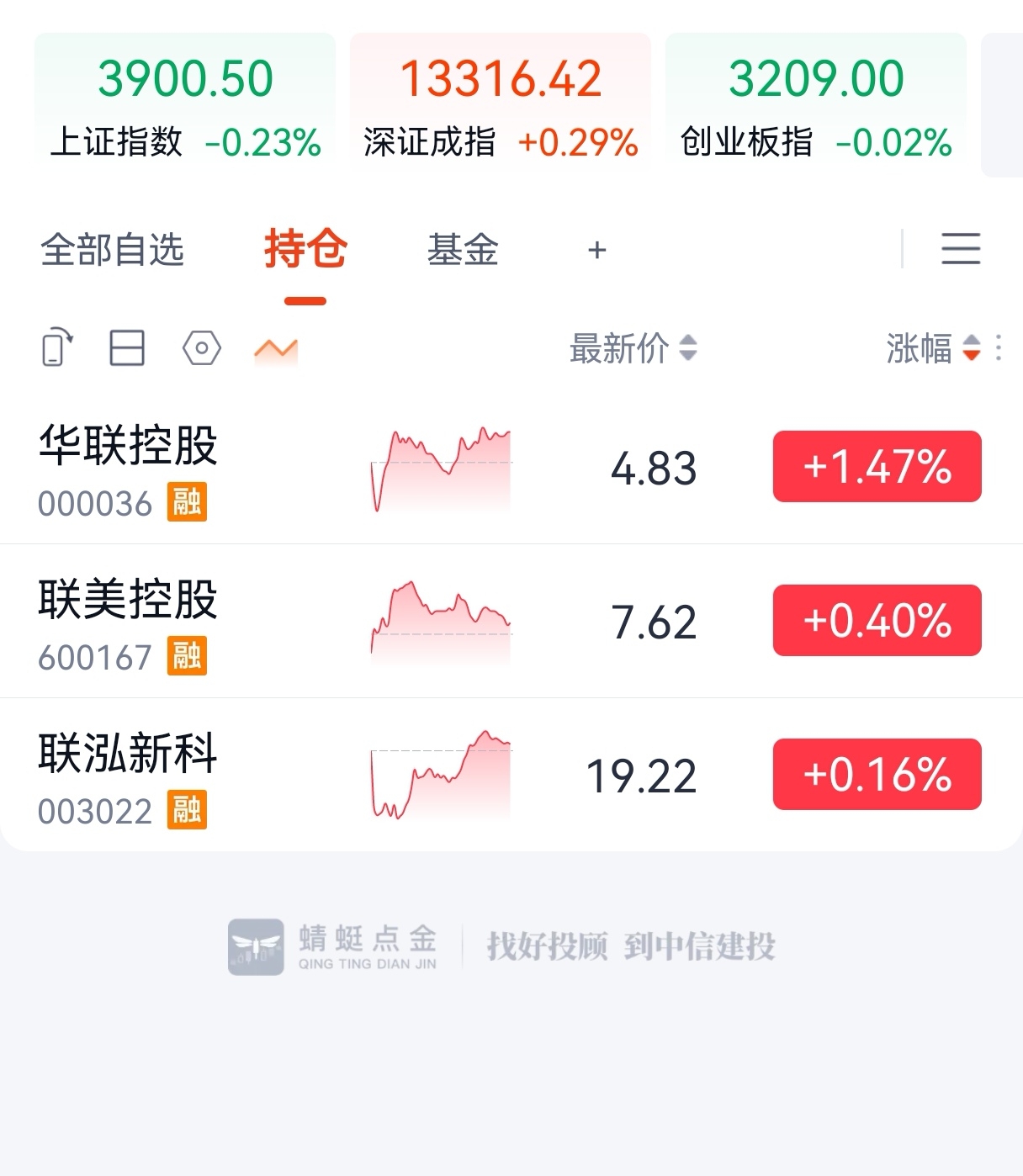
Task: Tap the phone rotate icon
Action: pyautogui.click(x=56, y=347)
